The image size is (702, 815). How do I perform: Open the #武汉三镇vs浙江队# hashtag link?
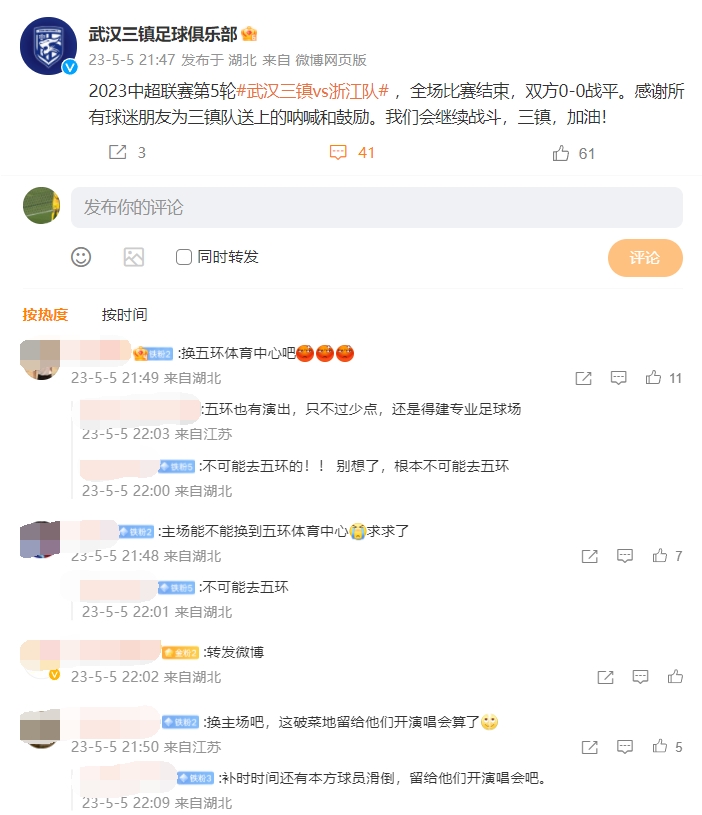point(312,91)
